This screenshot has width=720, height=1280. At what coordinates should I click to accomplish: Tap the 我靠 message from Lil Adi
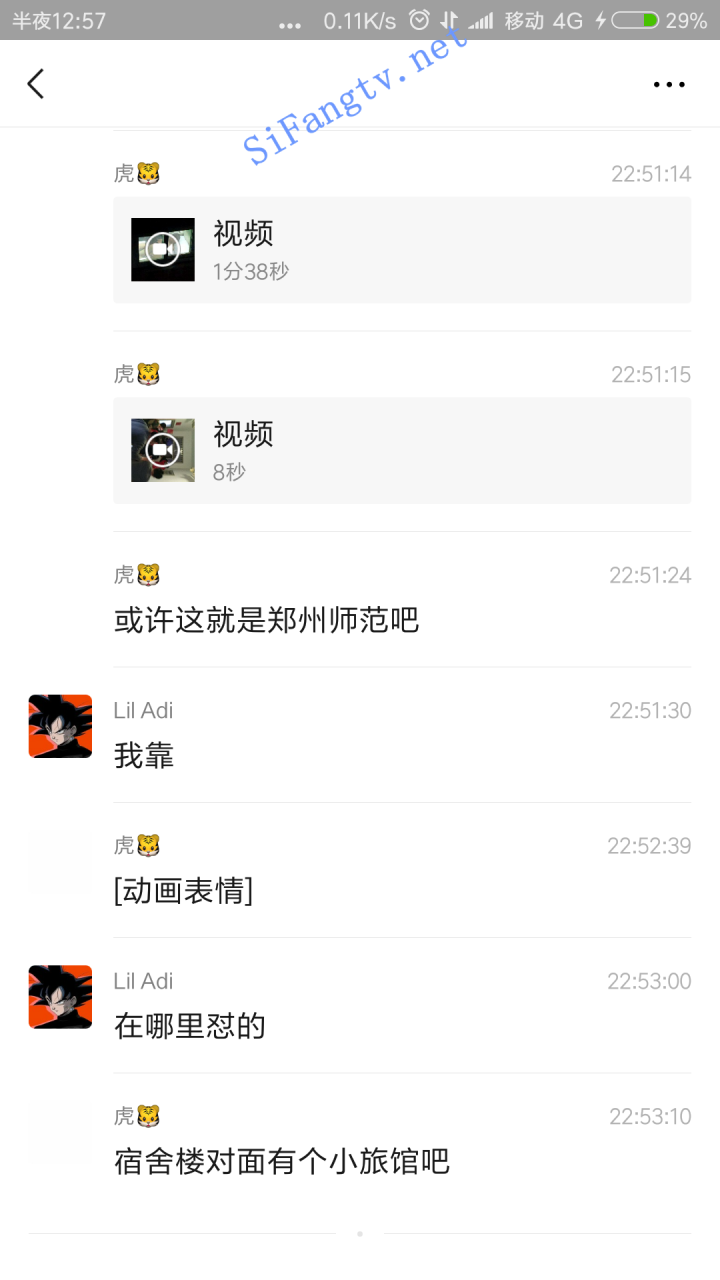pyautogui.click(x=144, y=757)
